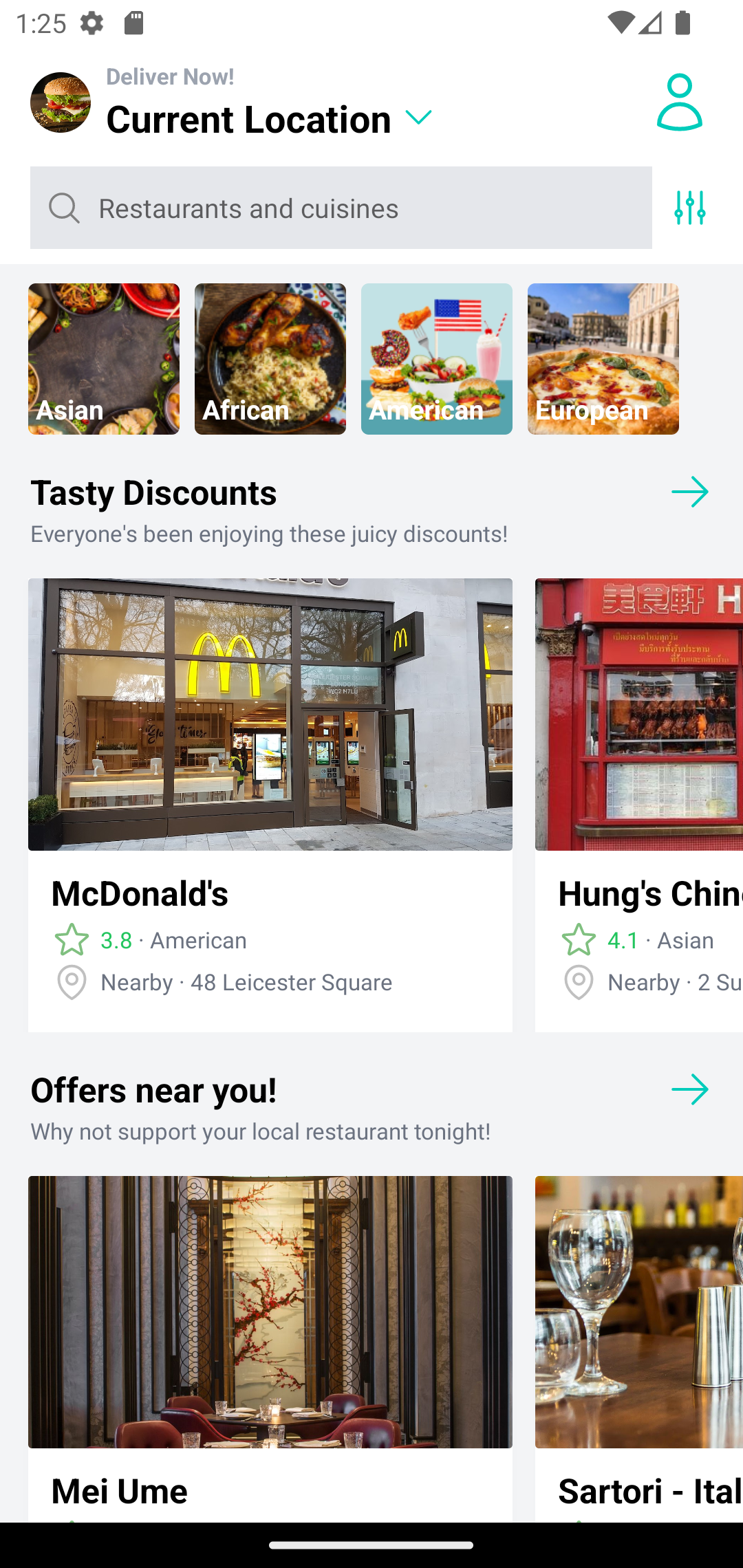The width and height of the screenshot is (743, 1568).
Task: Click the location pin icon for Hung's Chinese
Action: point(579,983)
